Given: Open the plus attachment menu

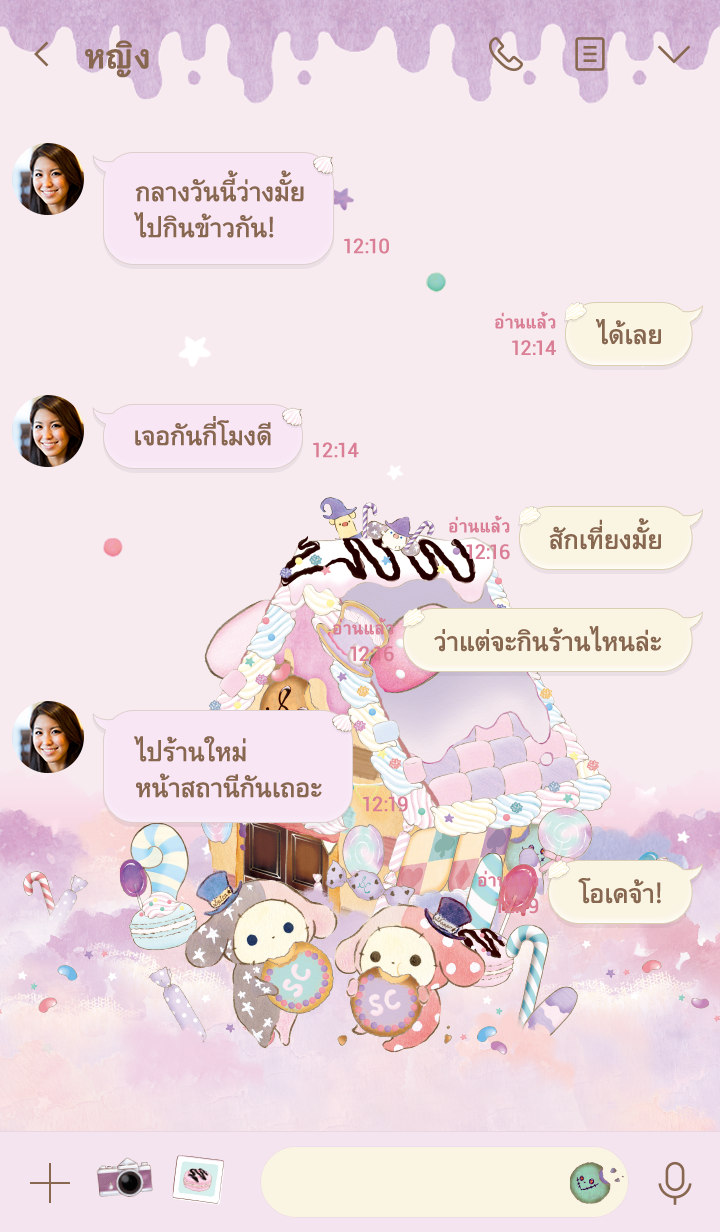Looking at the screenshot, I should click(x=50, y=1183).
